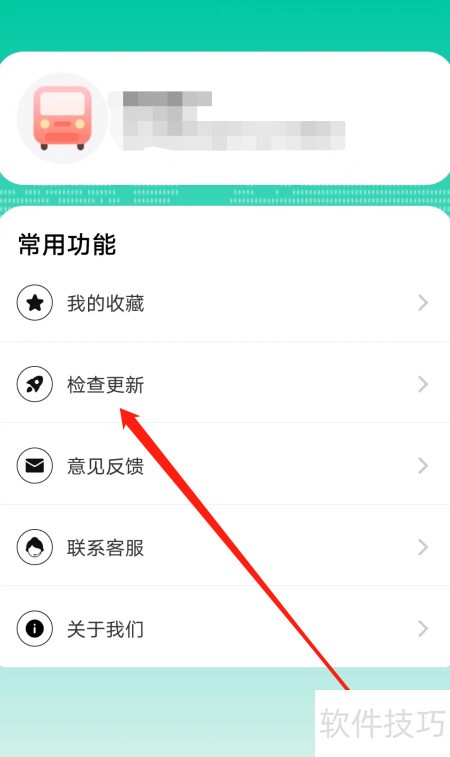450x757 pixels.
Task: Select 联系客服 to contact support
Action: (x=225, y=547)
